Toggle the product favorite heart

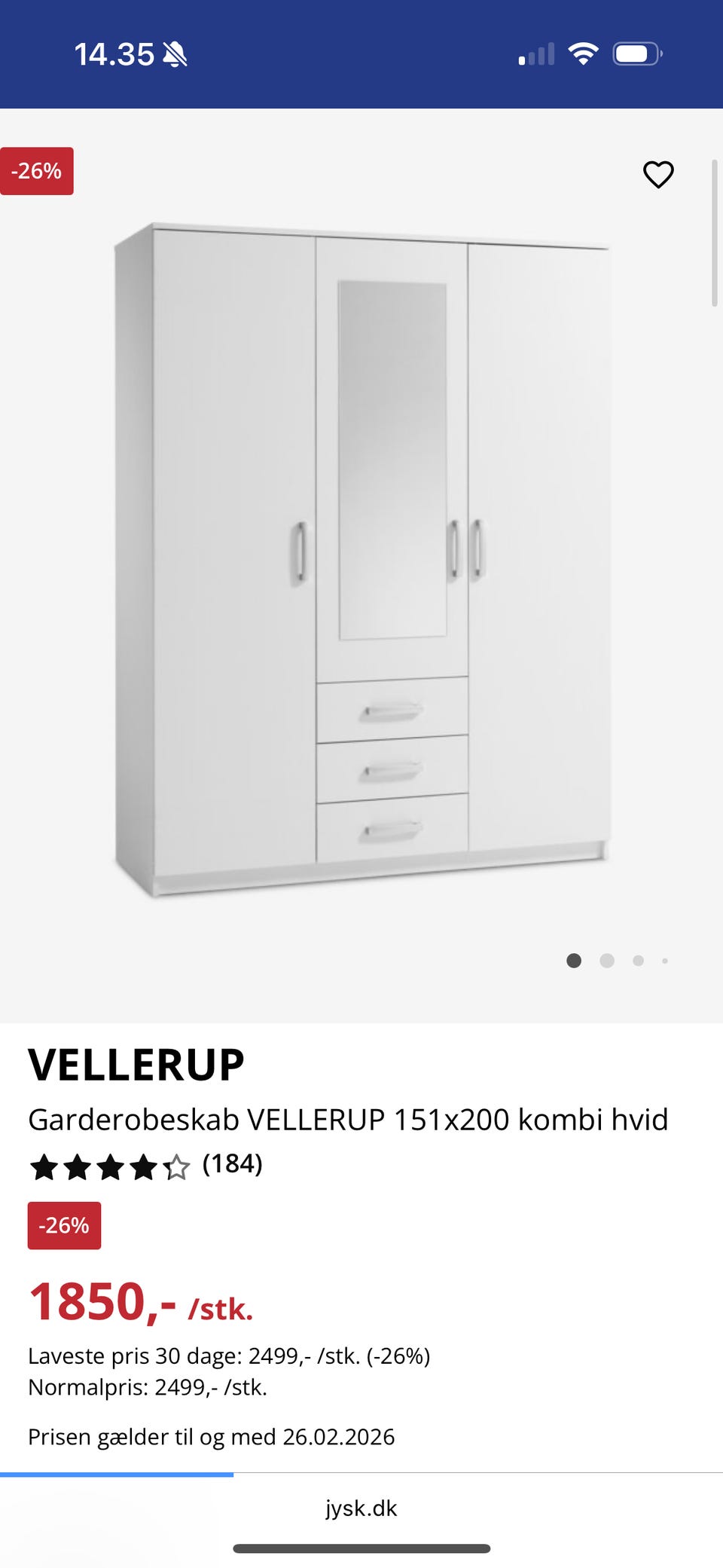pyautogui.click(x=657, y=174)
